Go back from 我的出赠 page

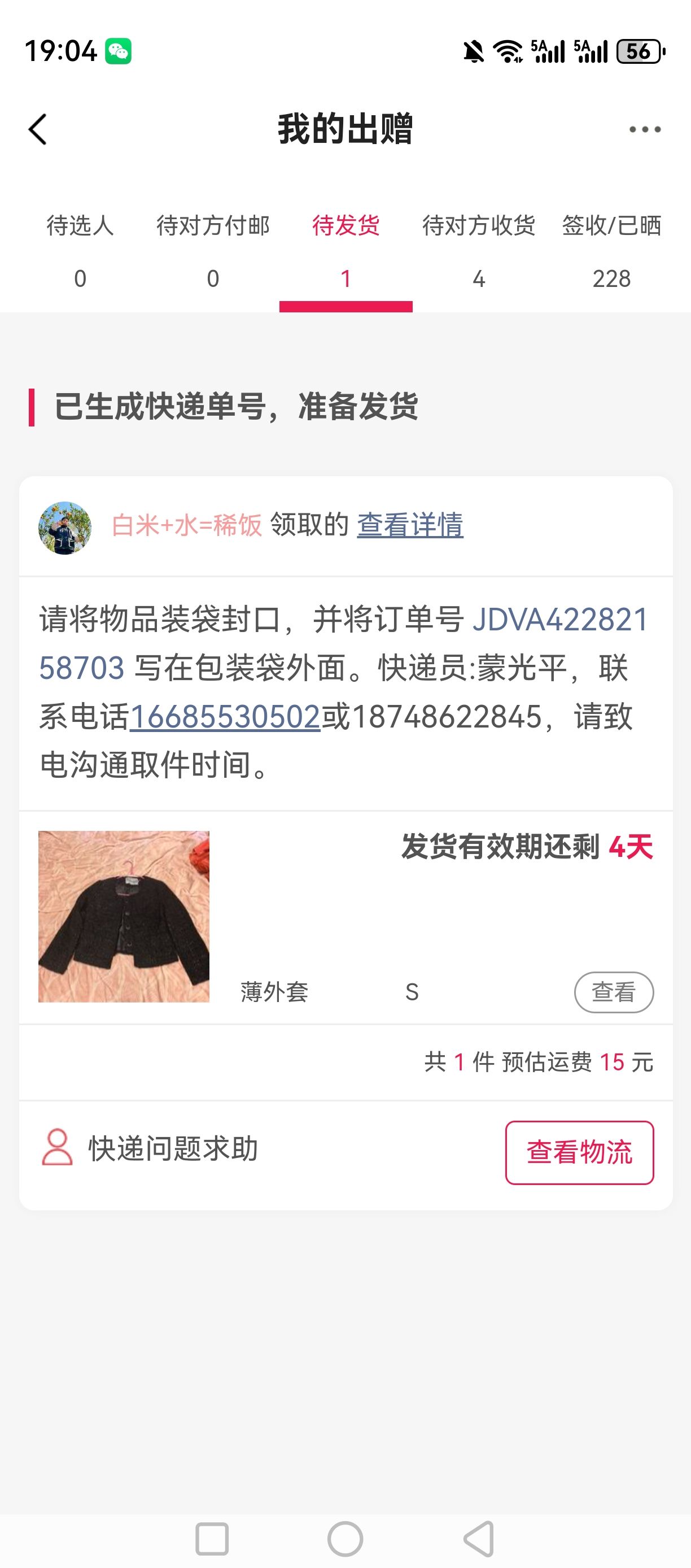coord(38,129)
